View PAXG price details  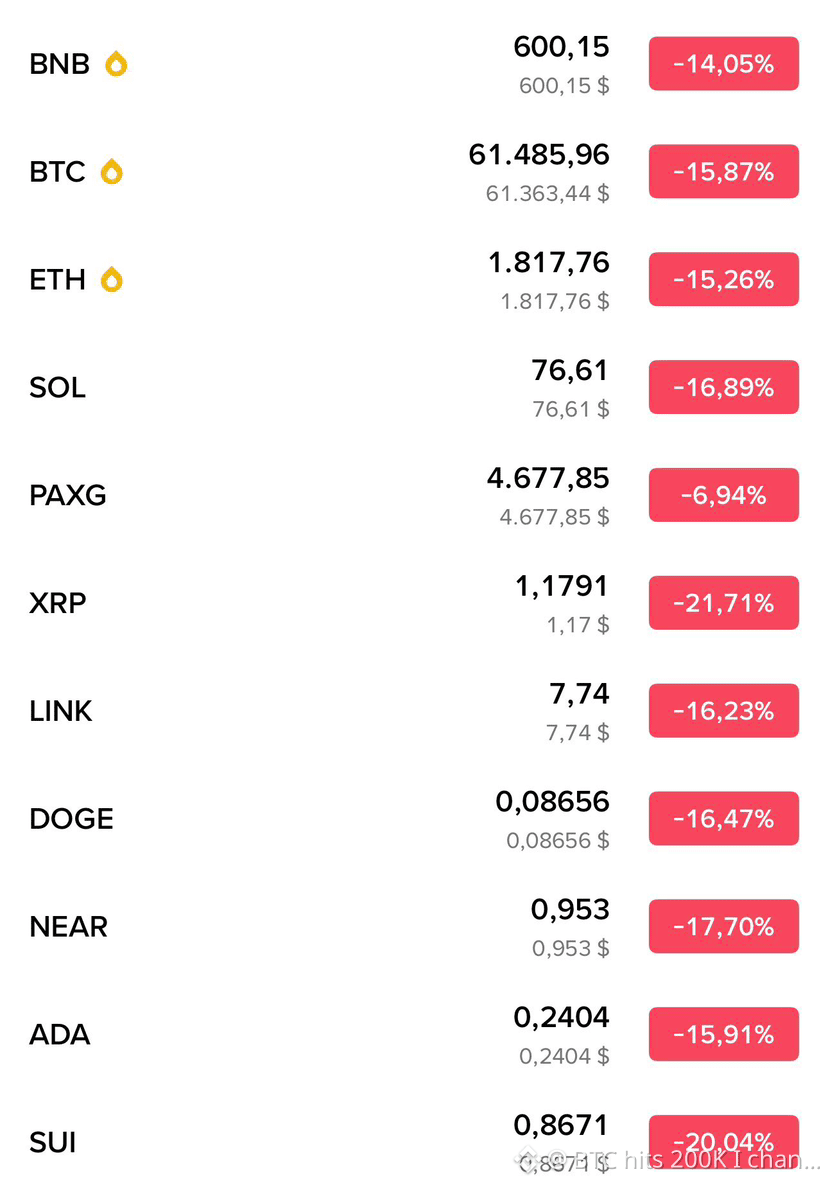pos(414,496)
